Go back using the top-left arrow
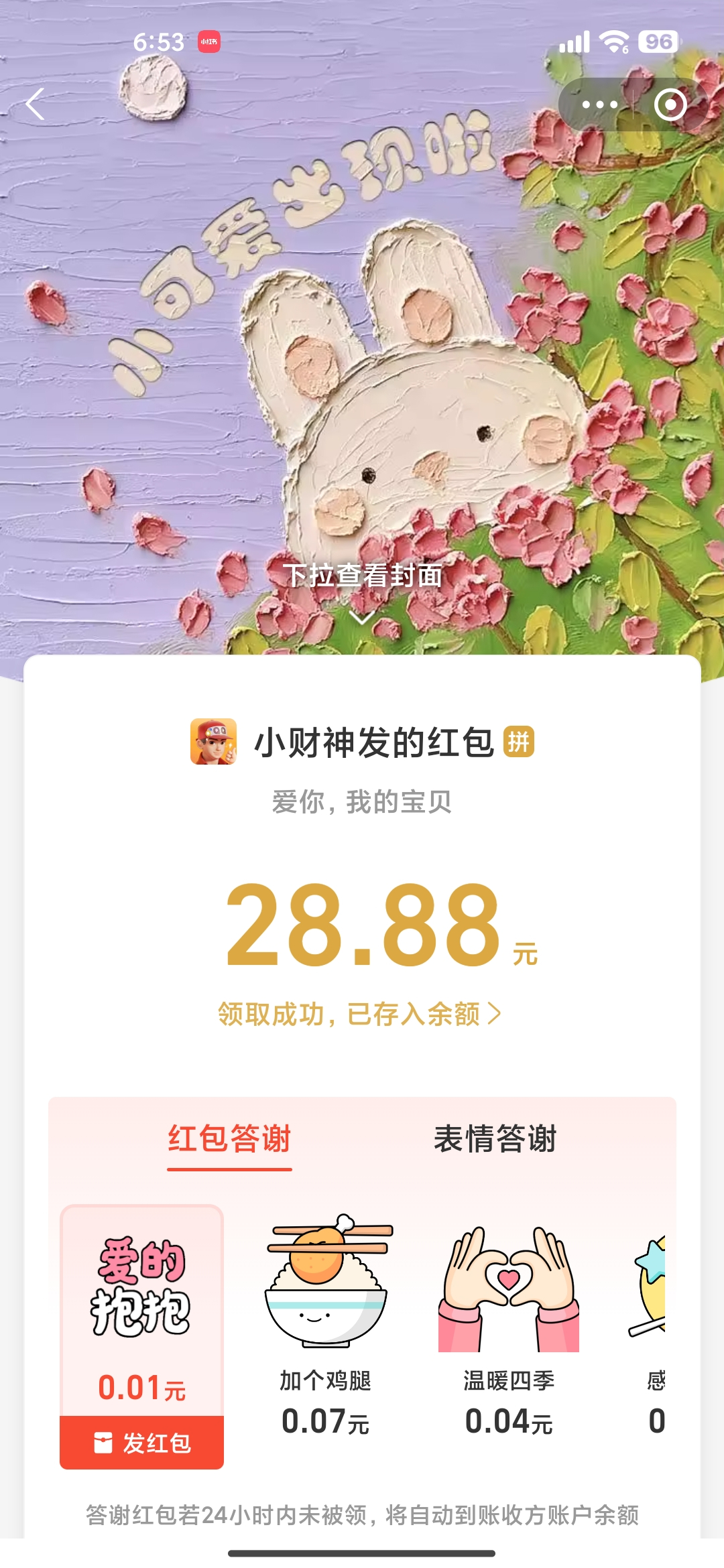The height and width of the screenshot is (1568, 724). point(35,105)
